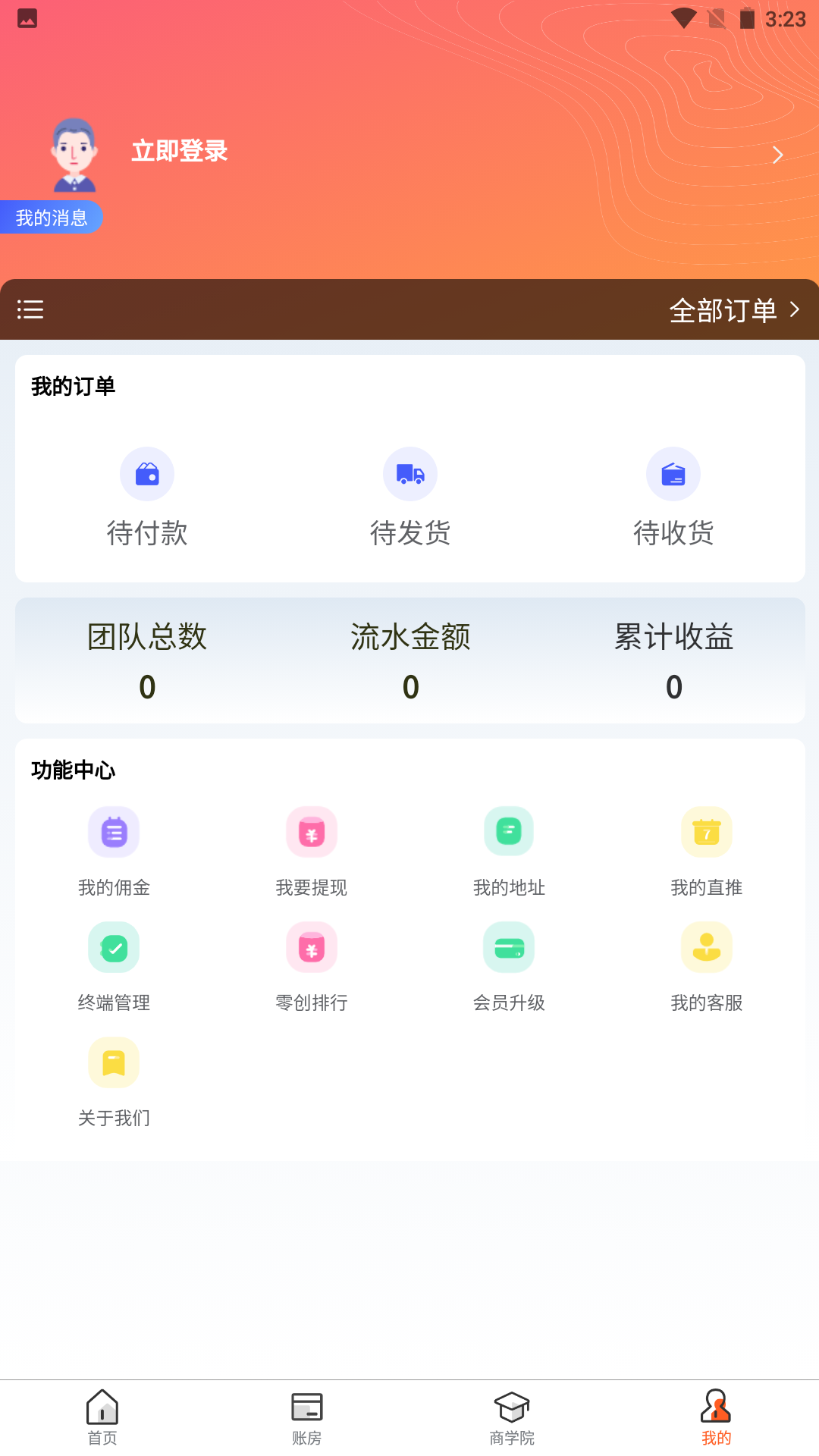The width and height of the screenshot is (819, 1456).
Task: Open the 我的地址 address icon
Action: [x=508, y=832]
